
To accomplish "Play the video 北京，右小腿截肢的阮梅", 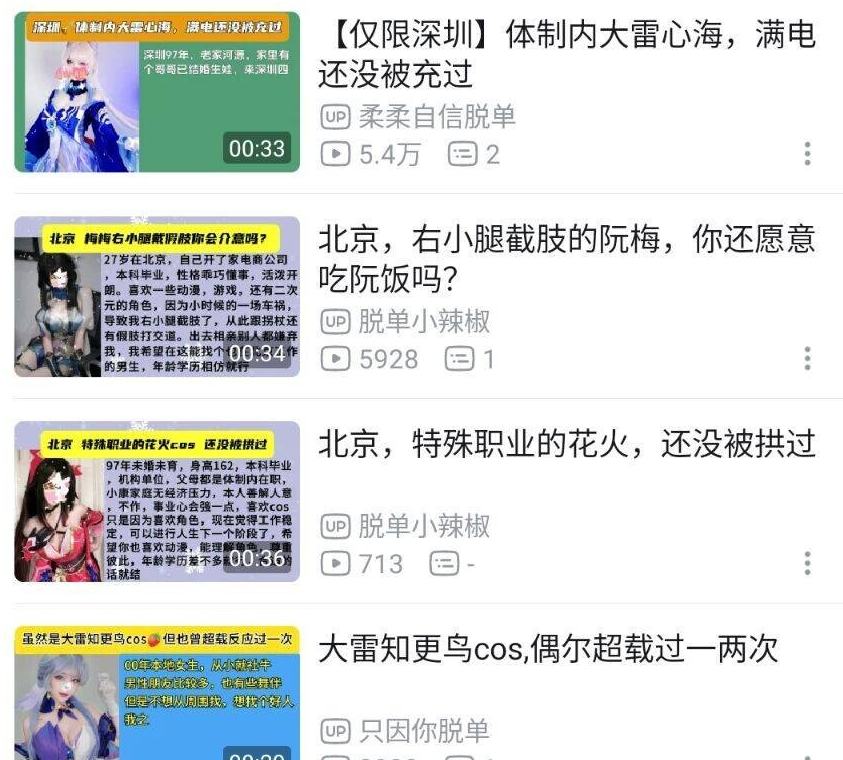I will point(157,297).
